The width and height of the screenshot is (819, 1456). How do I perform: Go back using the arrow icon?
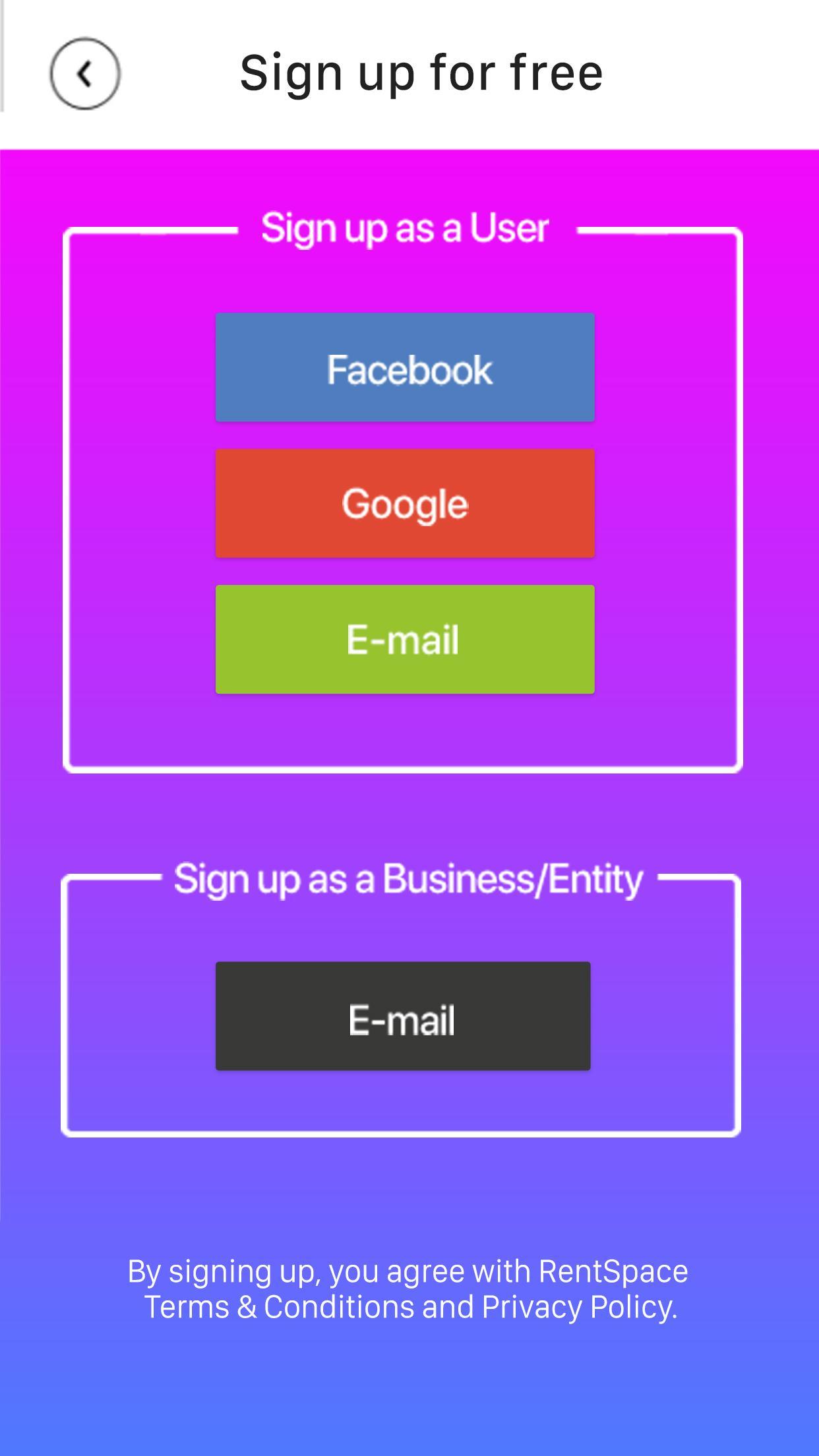85,73
